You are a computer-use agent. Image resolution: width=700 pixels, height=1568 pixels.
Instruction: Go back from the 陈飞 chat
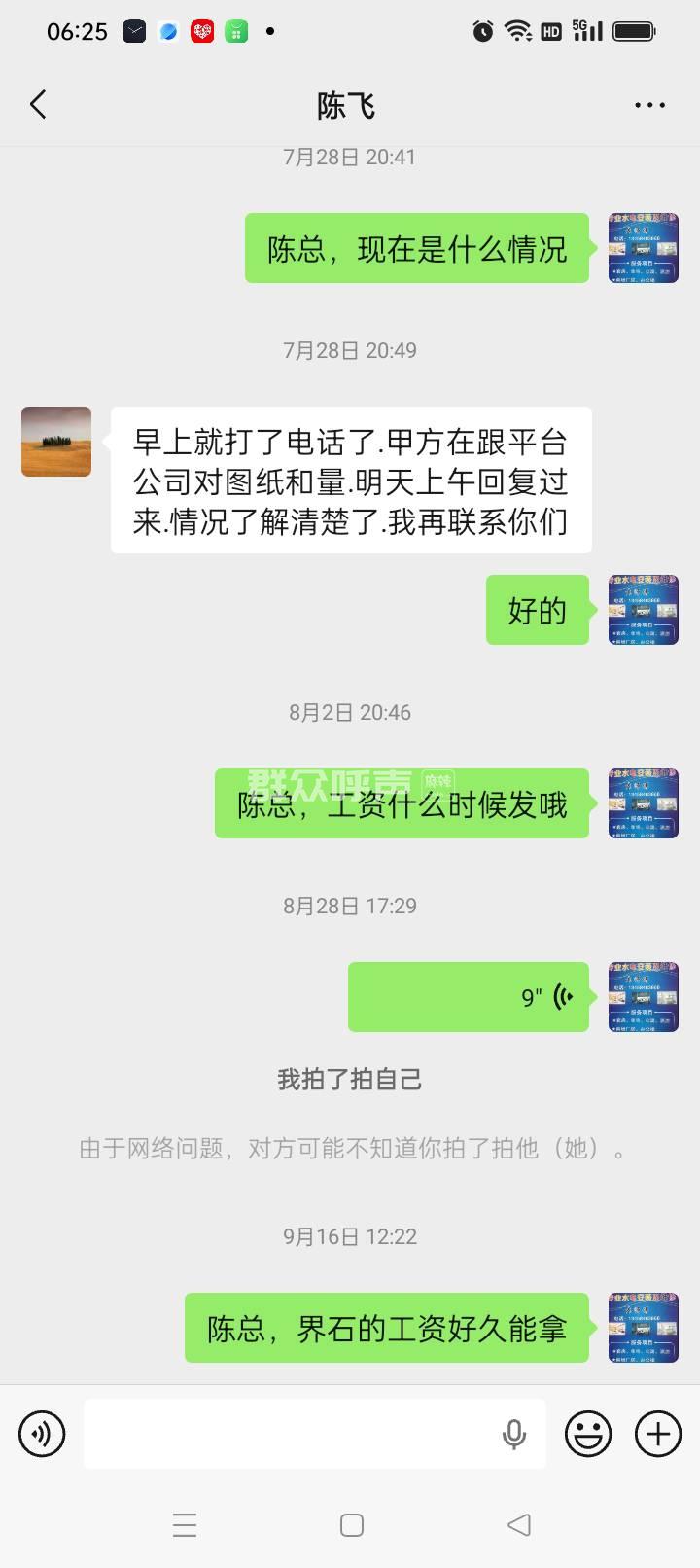[38, 105]
